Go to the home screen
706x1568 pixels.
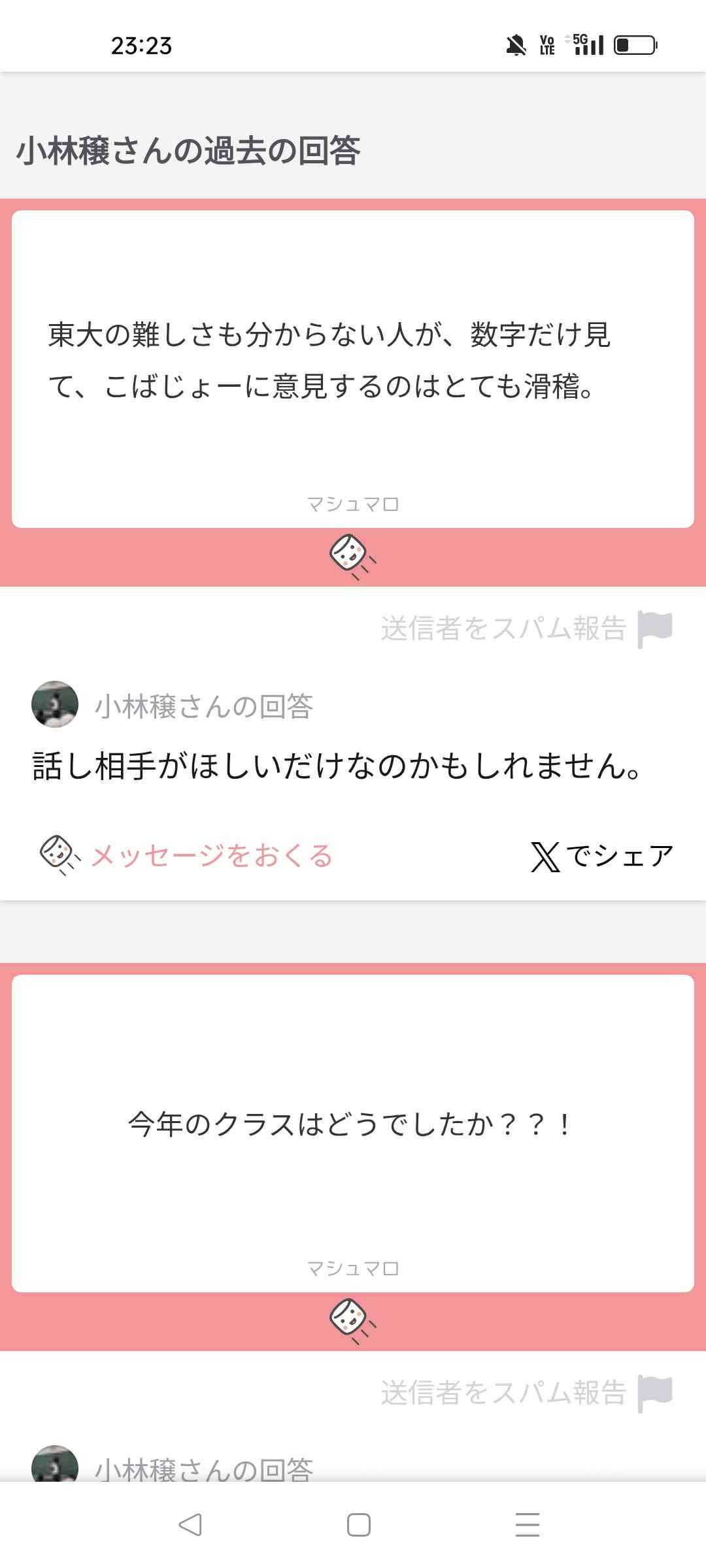(x=358, y=1525)
